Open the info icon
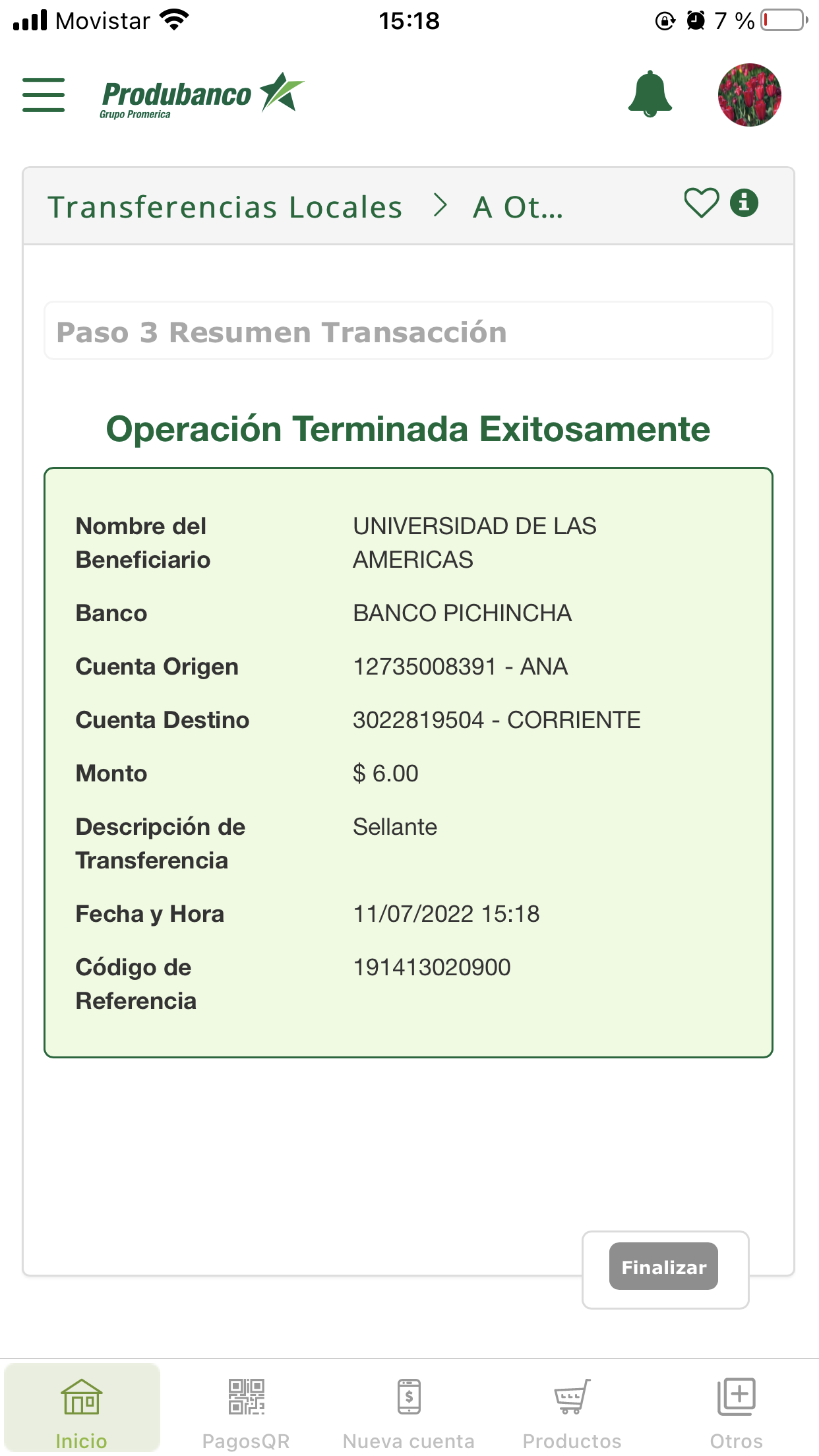The height and width of the screenshot is (1456, 819). coord(744,203)
